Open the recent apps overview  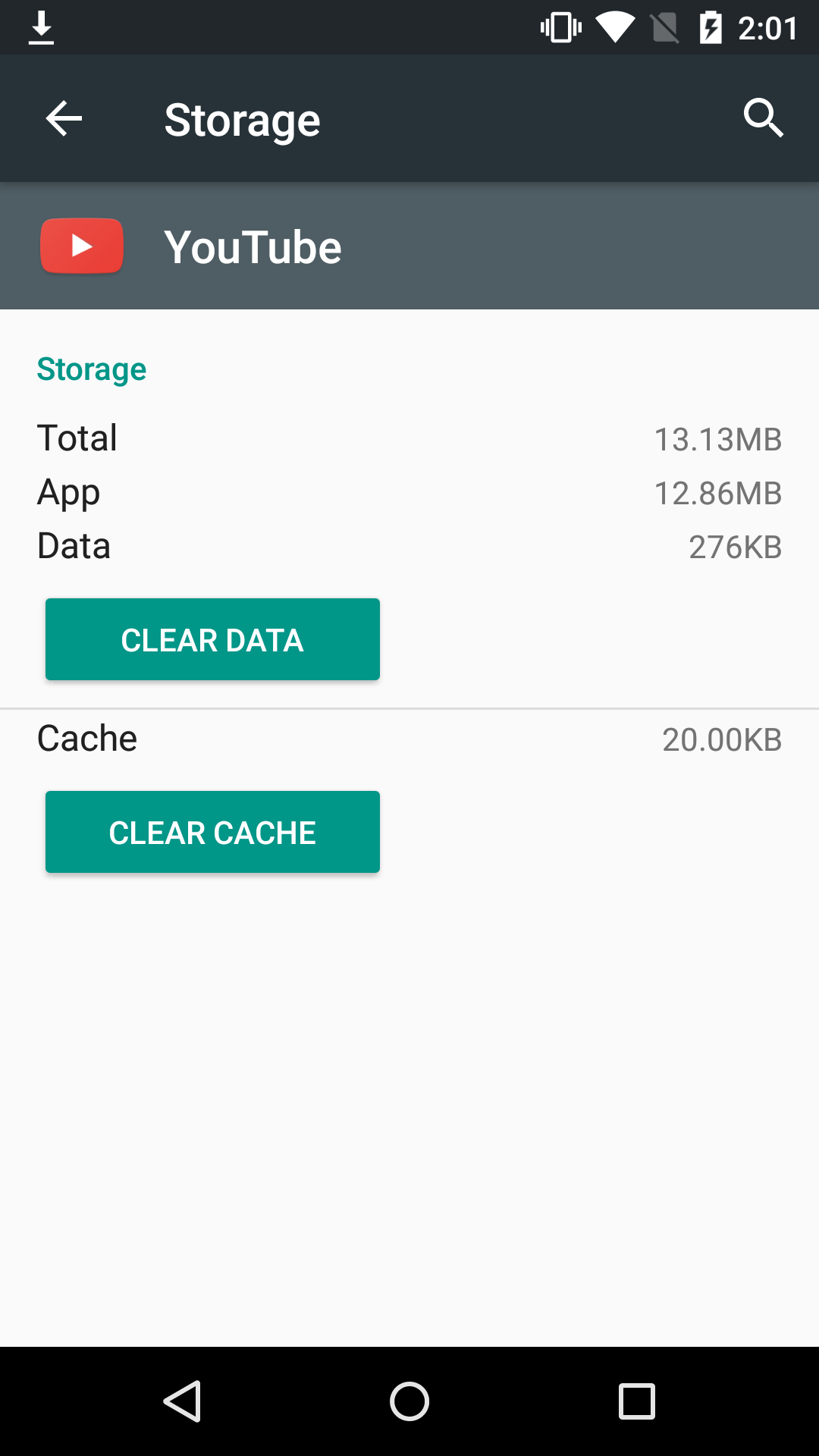(637, 1401)
